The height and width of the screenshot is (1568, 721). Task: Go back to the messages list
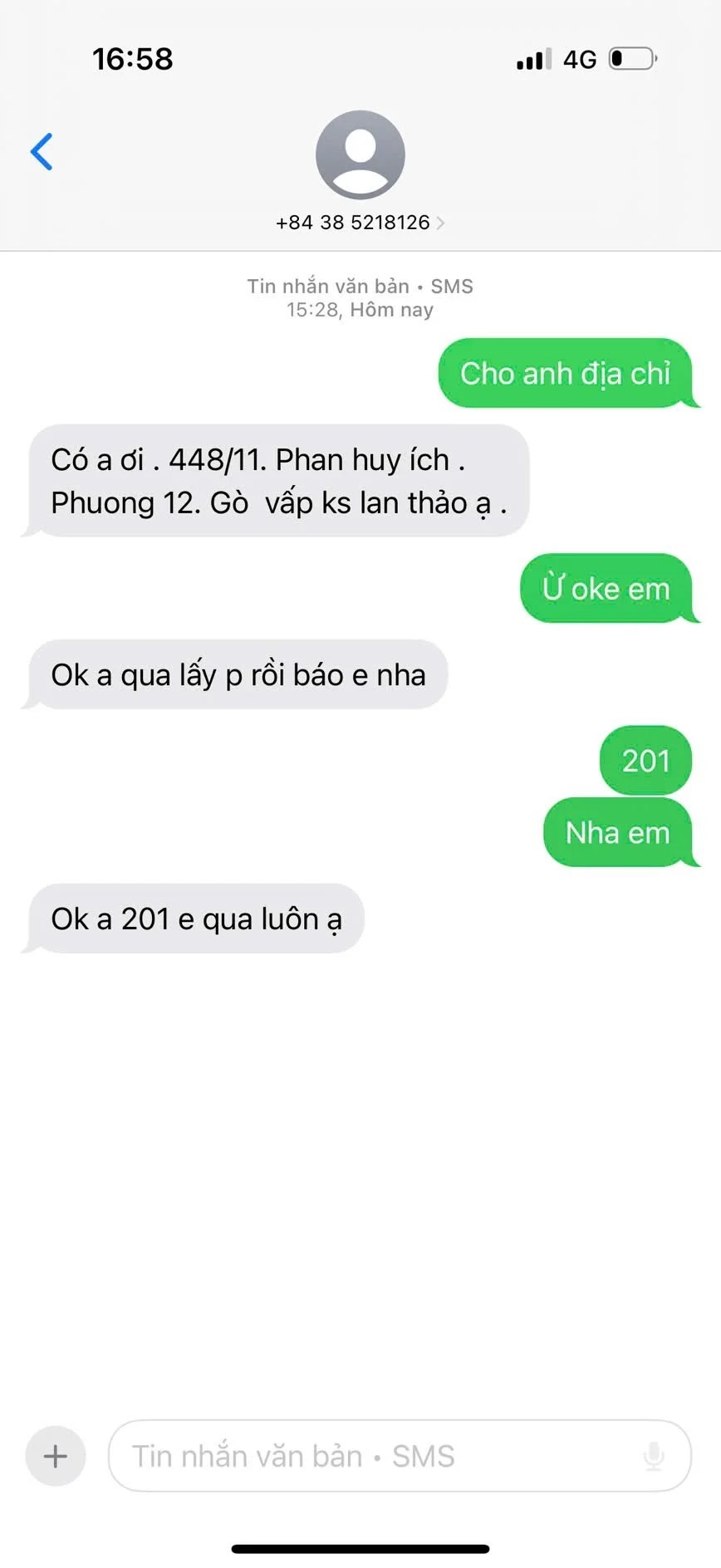point(42,152)
